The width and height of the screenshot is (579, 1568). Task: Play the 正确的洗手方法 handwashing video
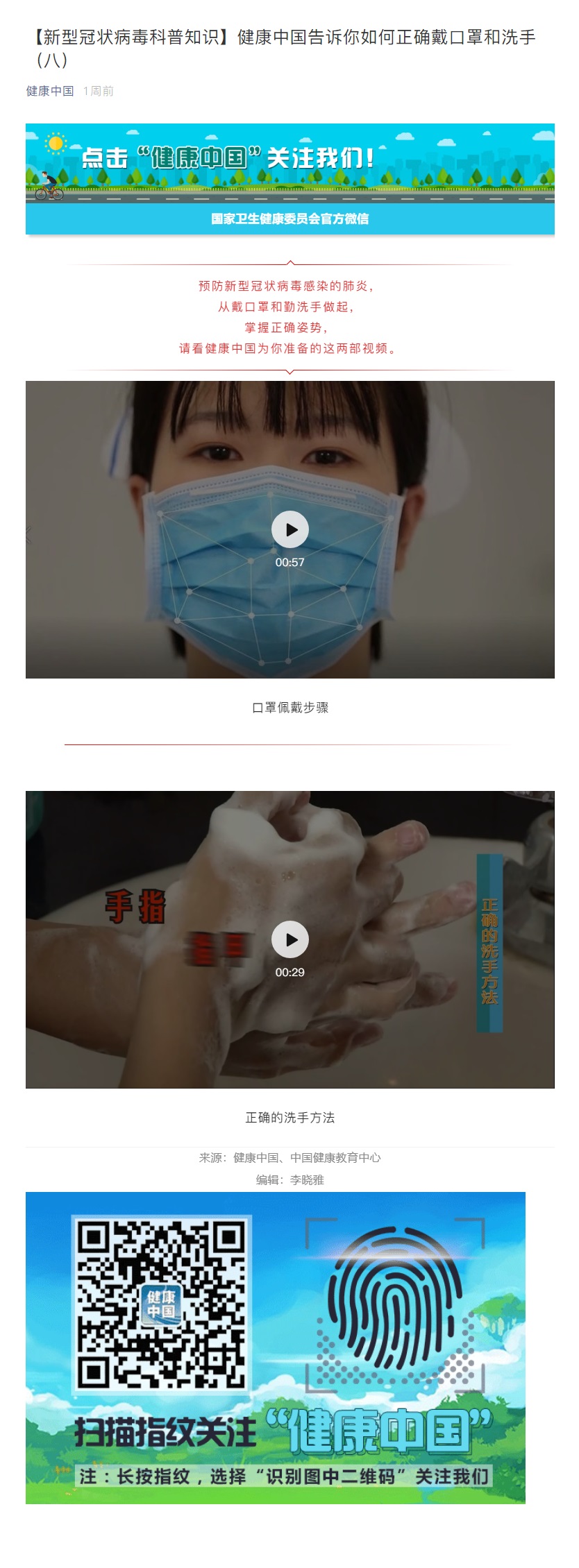point(289,939)
